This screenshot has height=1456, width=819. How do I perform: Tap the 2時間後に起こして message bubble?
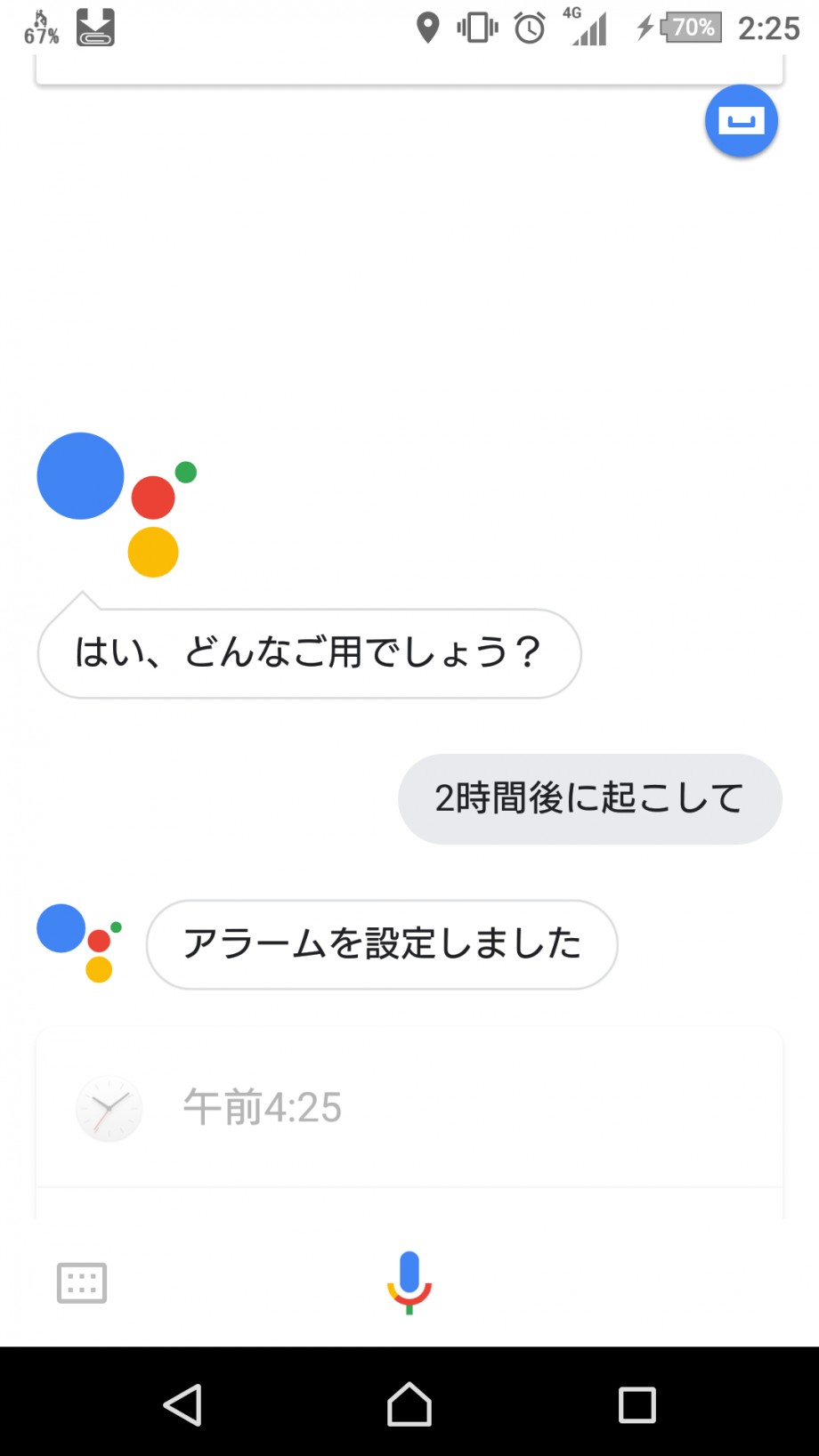coord(590,798)
